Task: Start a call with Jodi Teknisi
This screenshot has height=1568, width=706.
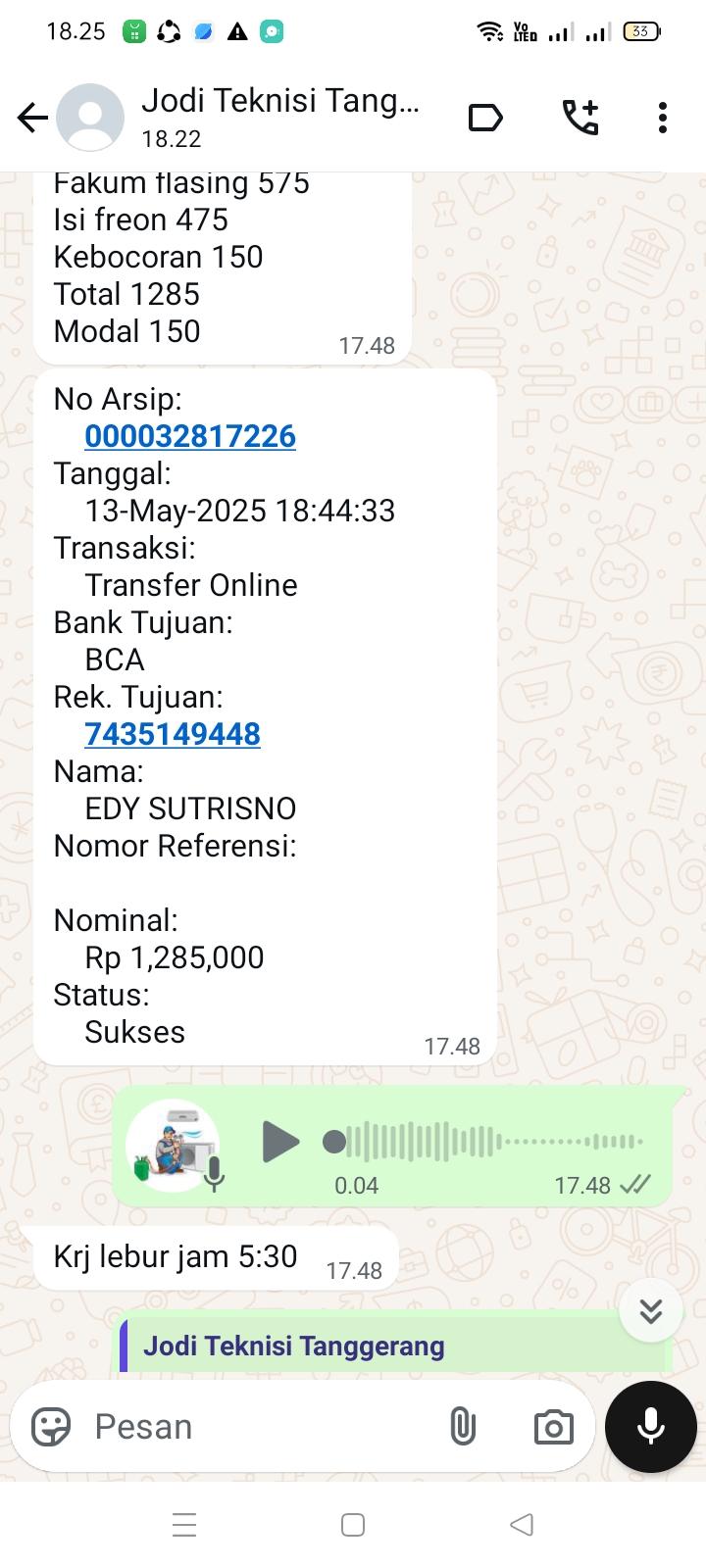Action: (x=580, y=118)
